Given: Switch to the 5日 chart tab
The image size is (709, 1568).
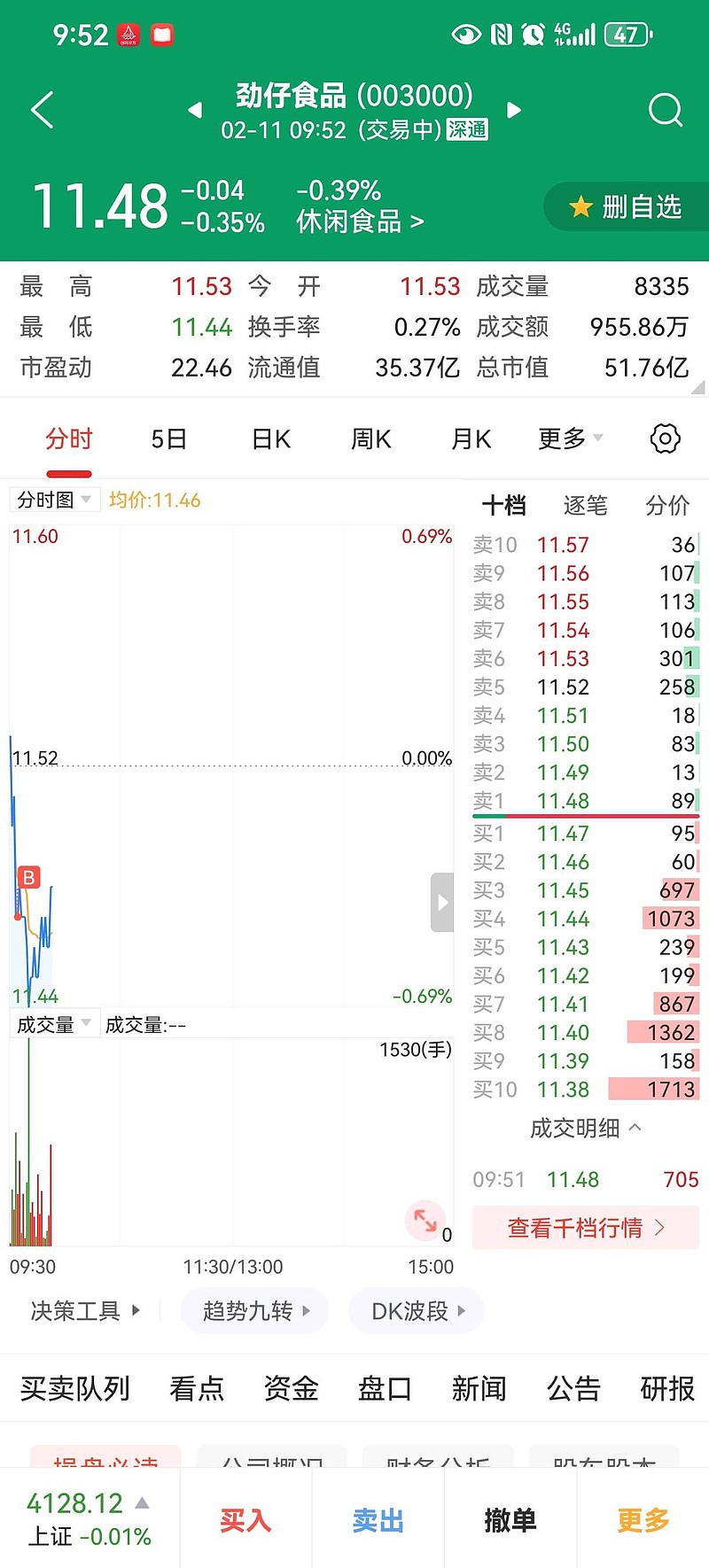Looking at the screenshot, I should point(168,439).
